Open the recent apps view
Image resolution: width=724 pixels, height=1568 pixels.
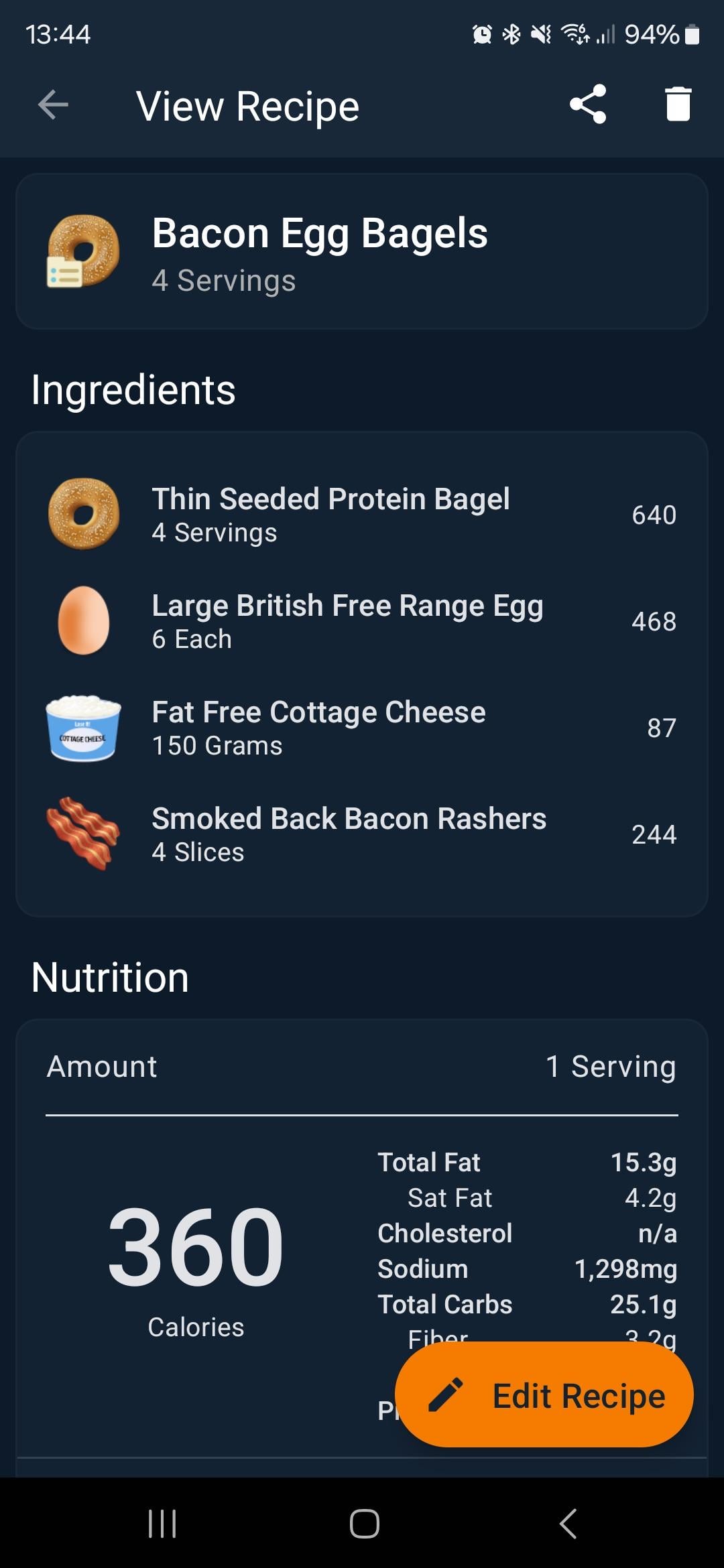click(x=162, y=1524)
